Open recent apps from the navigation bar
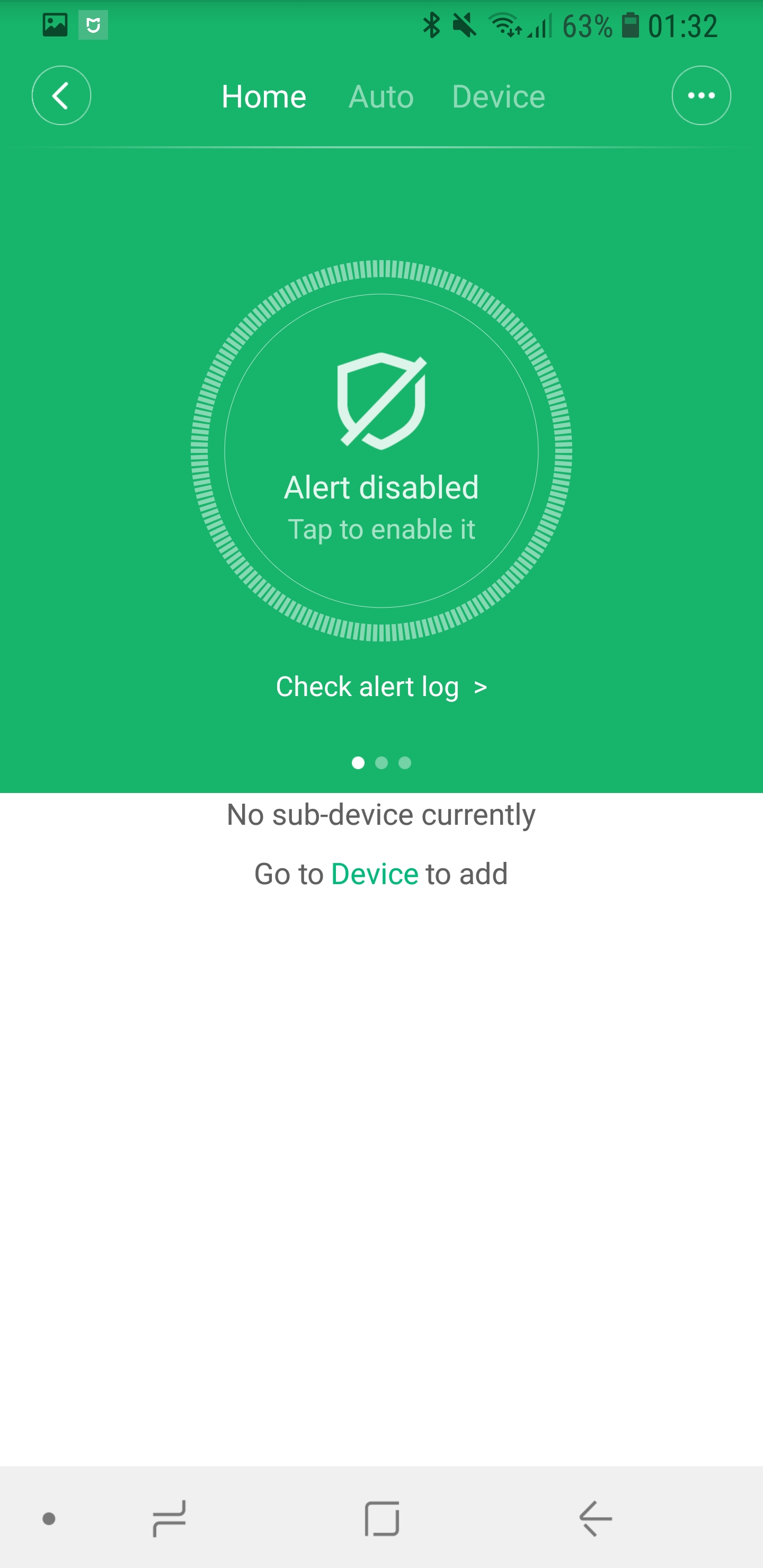Image resolution: width=763 pixels, height=1568 pixels. [168, 1518]
